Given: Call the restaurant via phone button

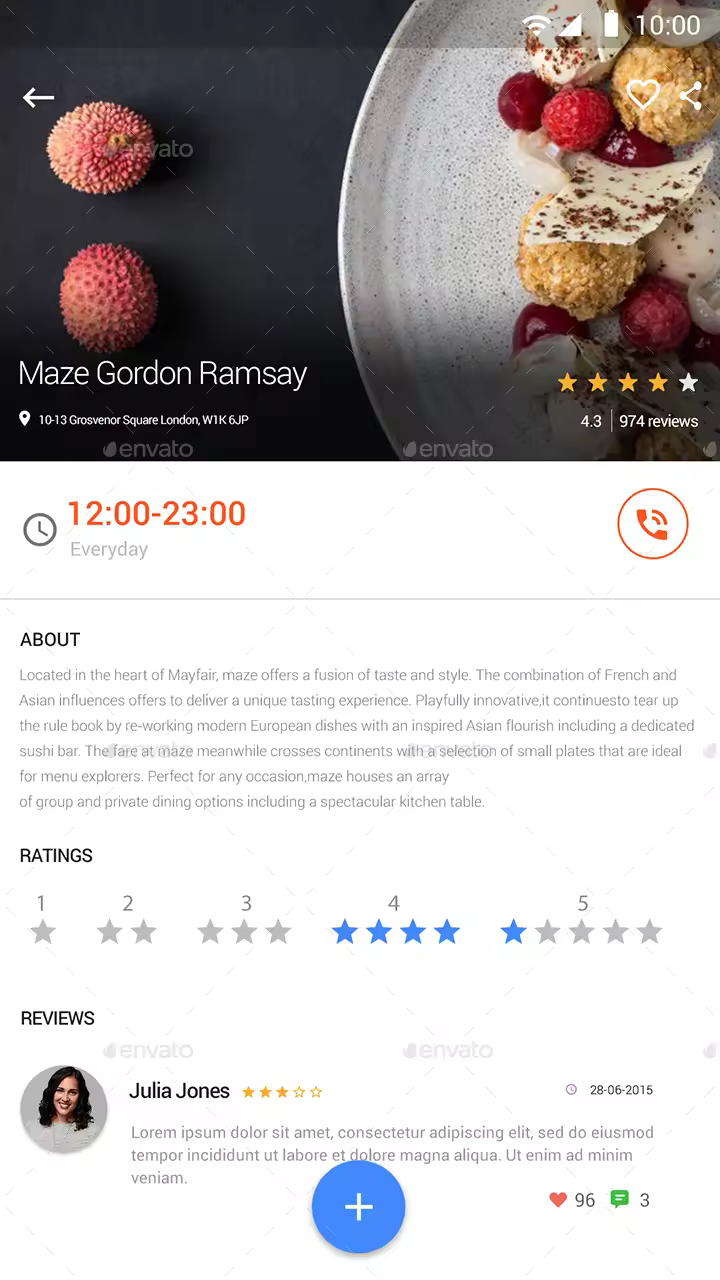Looking at the screenshot, I should click(652, 523).
